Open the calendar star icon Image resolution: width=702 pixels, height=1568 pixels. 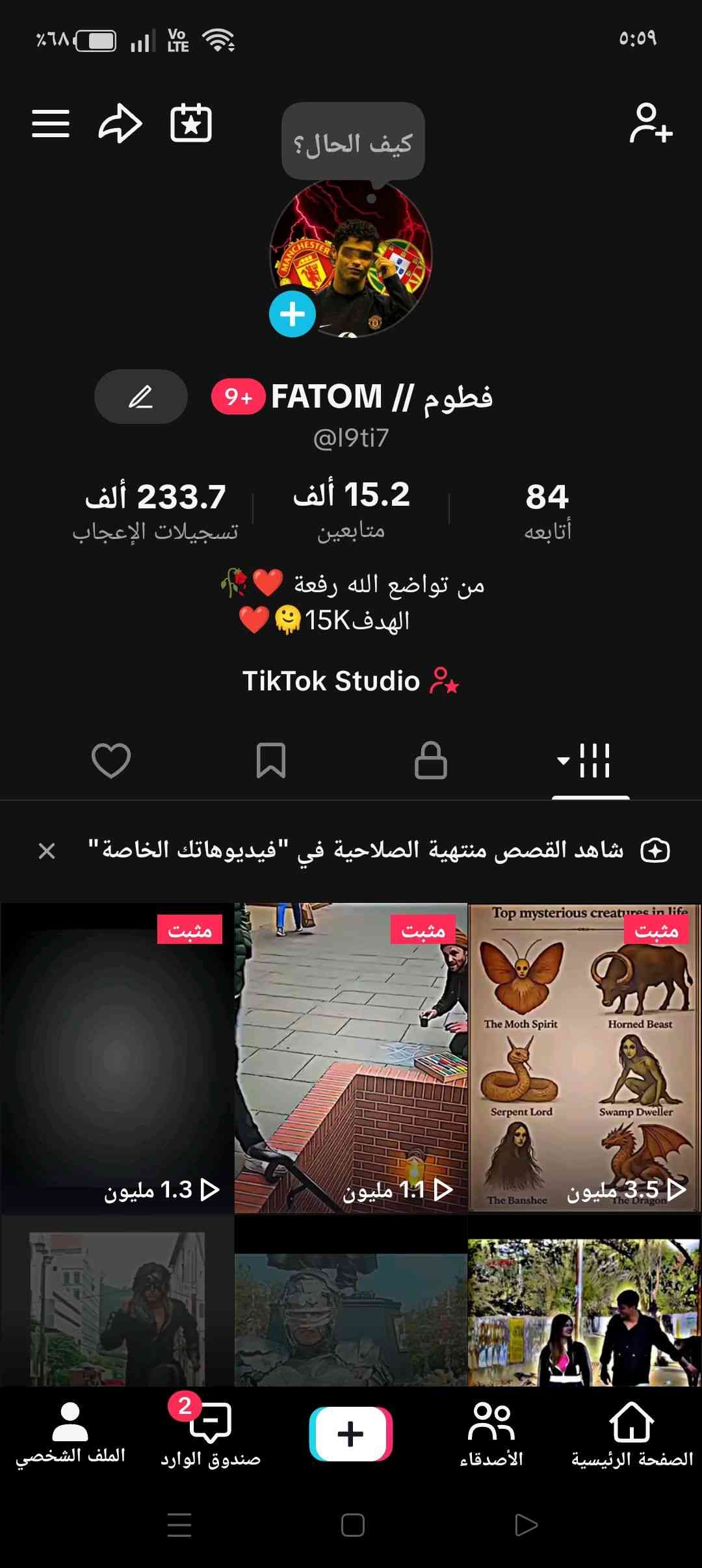tap(190, 124)
